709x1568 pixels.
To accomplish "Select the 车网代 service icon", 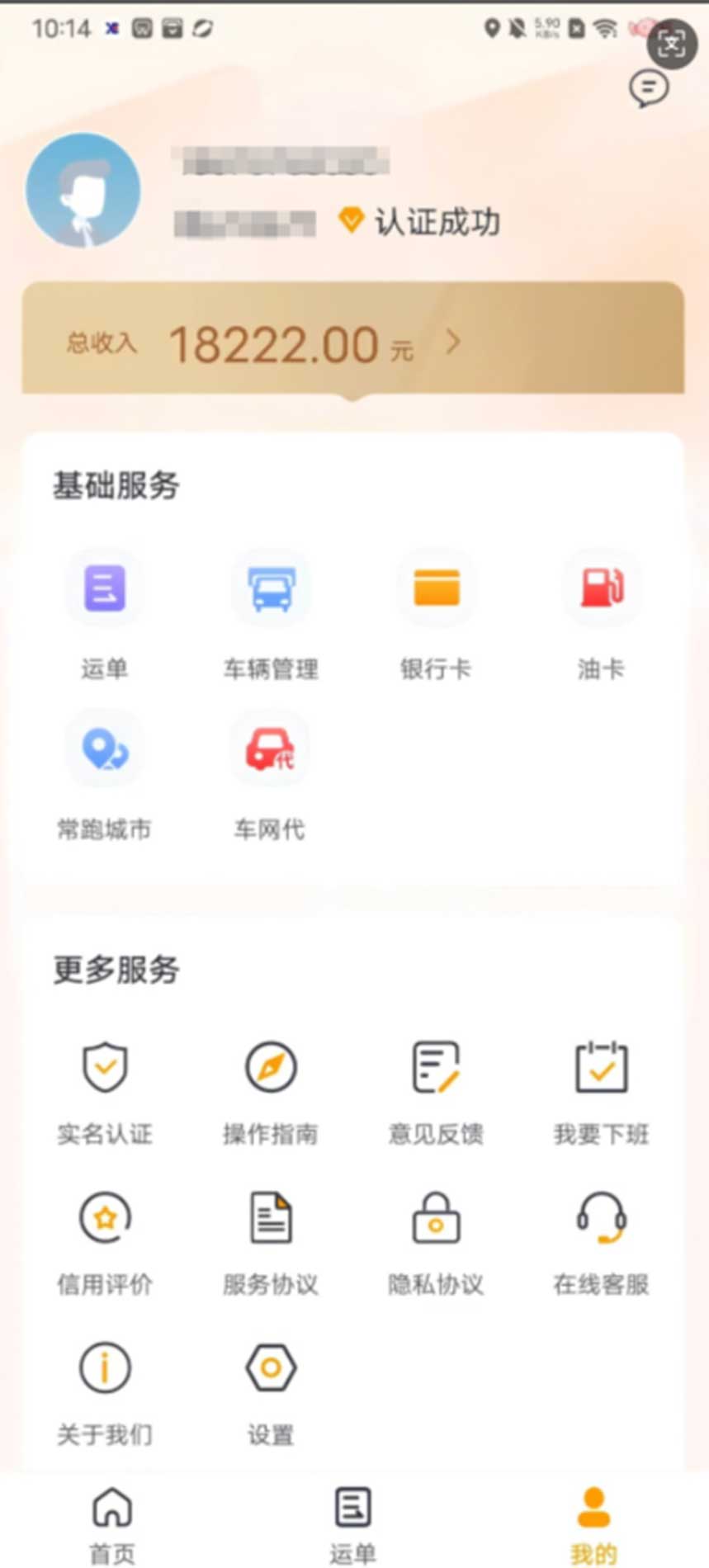I will [270, 749].
